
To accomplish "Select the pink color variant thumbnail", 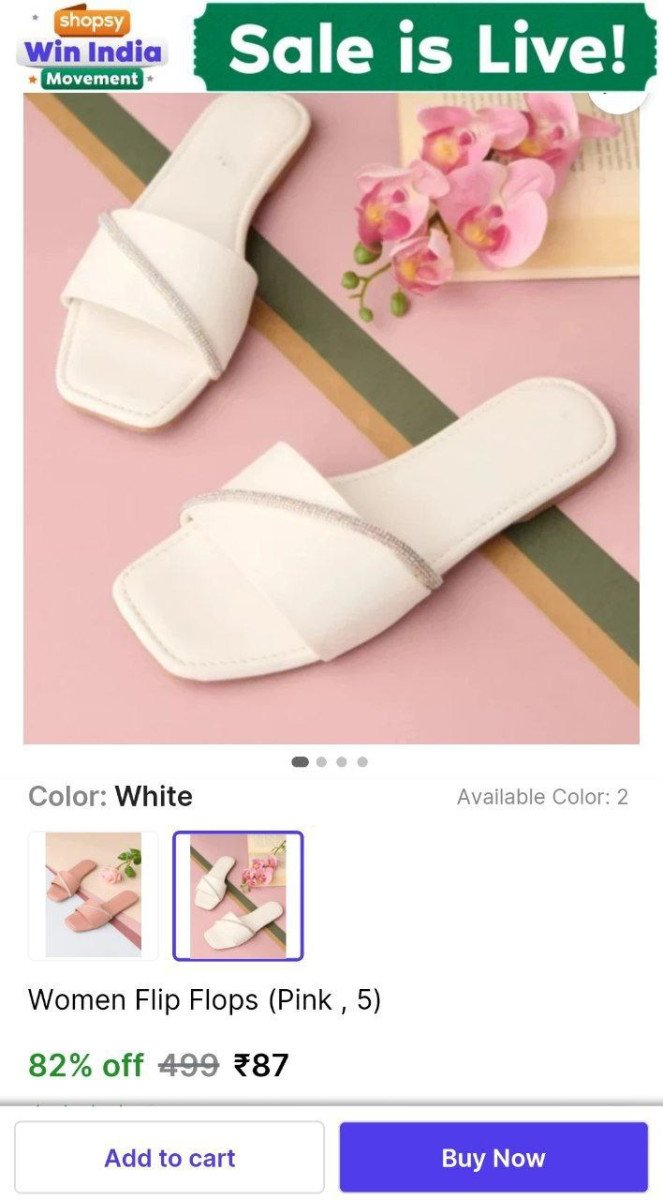I will point(93,895).
